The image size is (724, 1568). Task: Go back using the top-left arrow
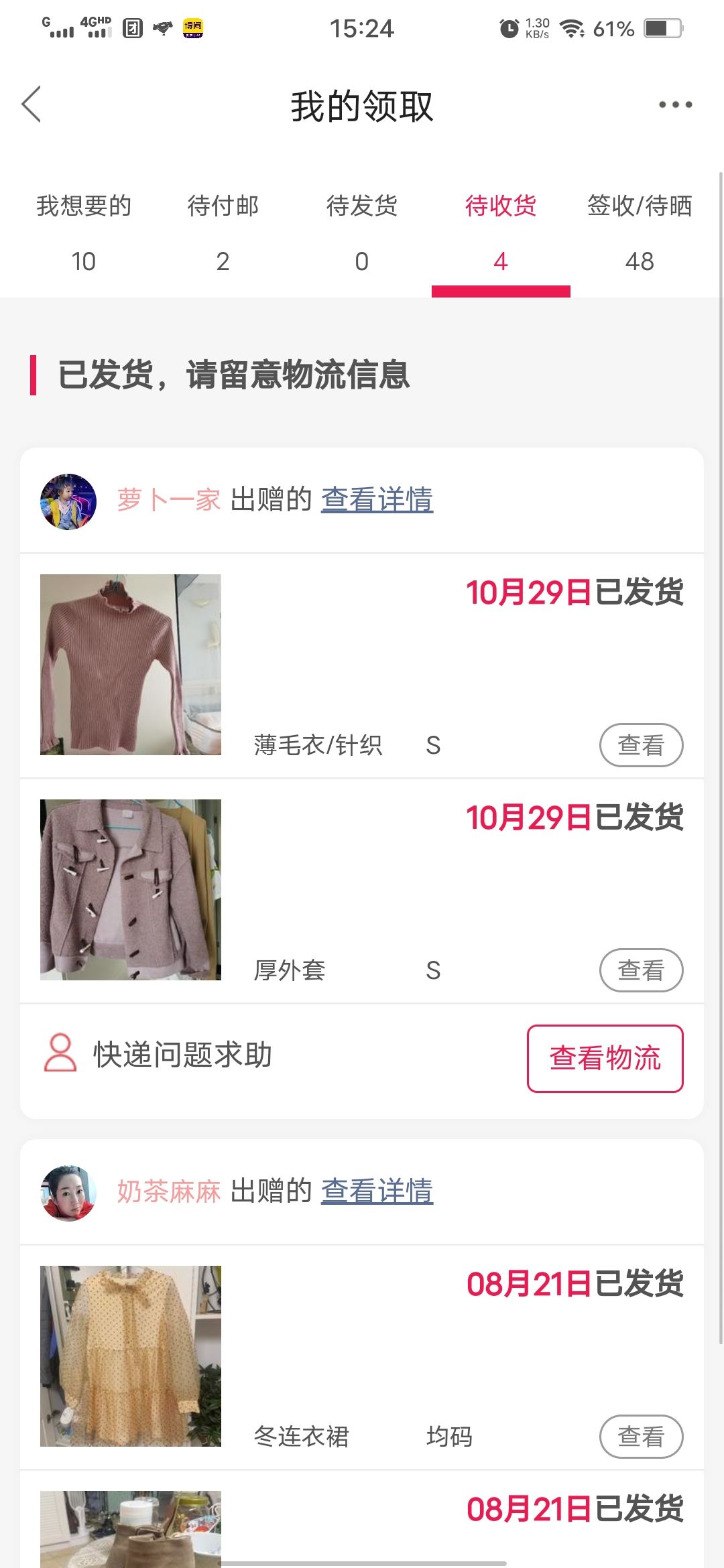click(x=32, y=105)
